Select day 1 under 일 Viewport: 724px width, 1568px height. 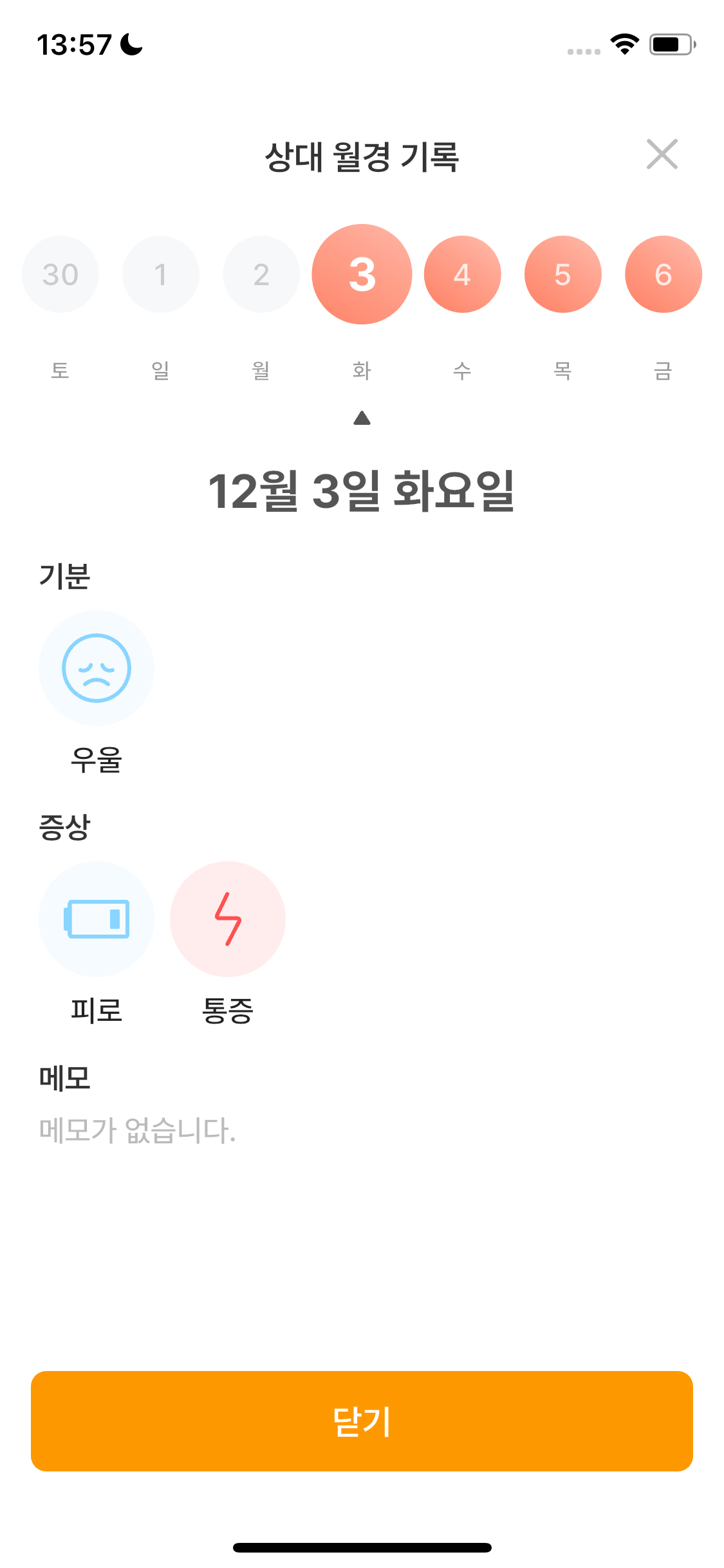click(160, 274)
